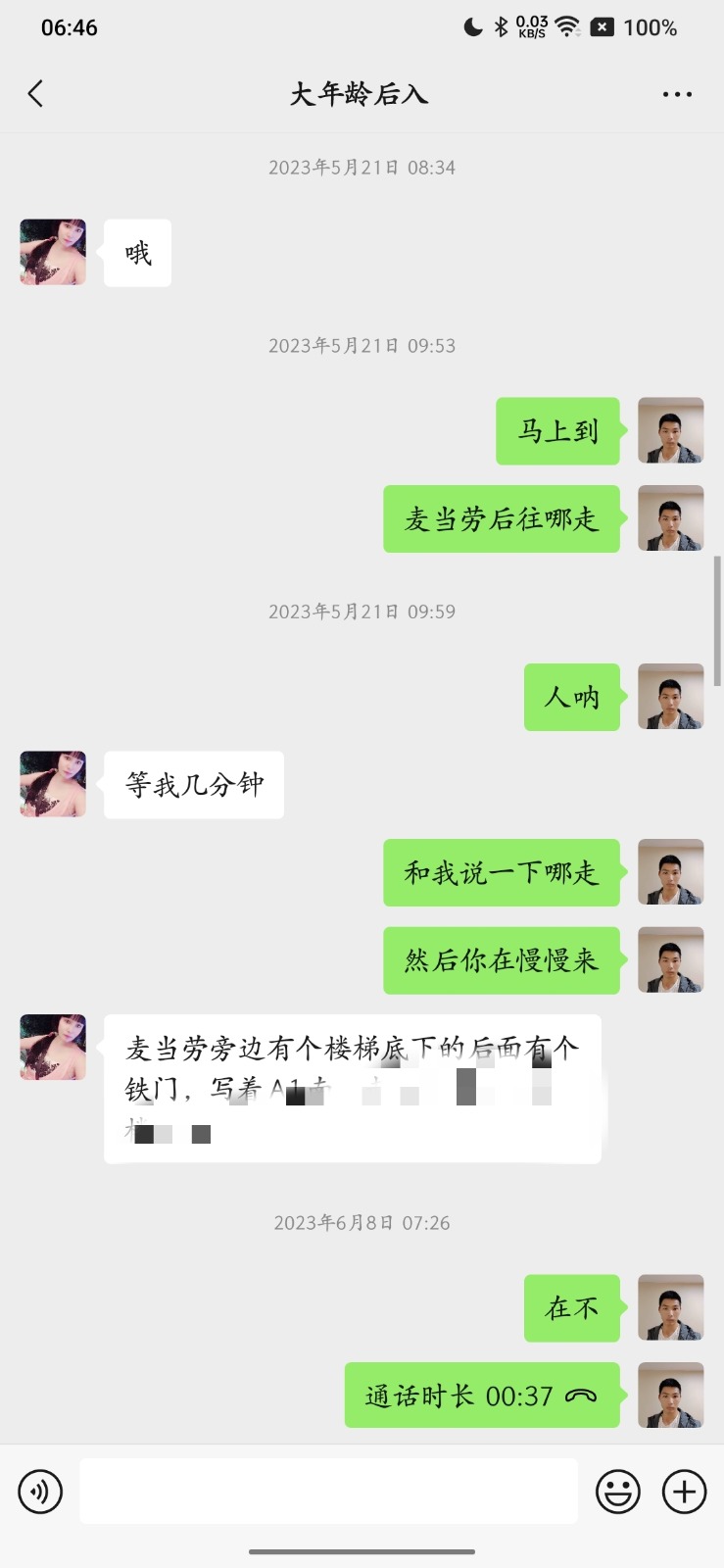Screen dimensions: 724x1568
Task: Open my avatar beside 马上到
Action: point(670,430)
